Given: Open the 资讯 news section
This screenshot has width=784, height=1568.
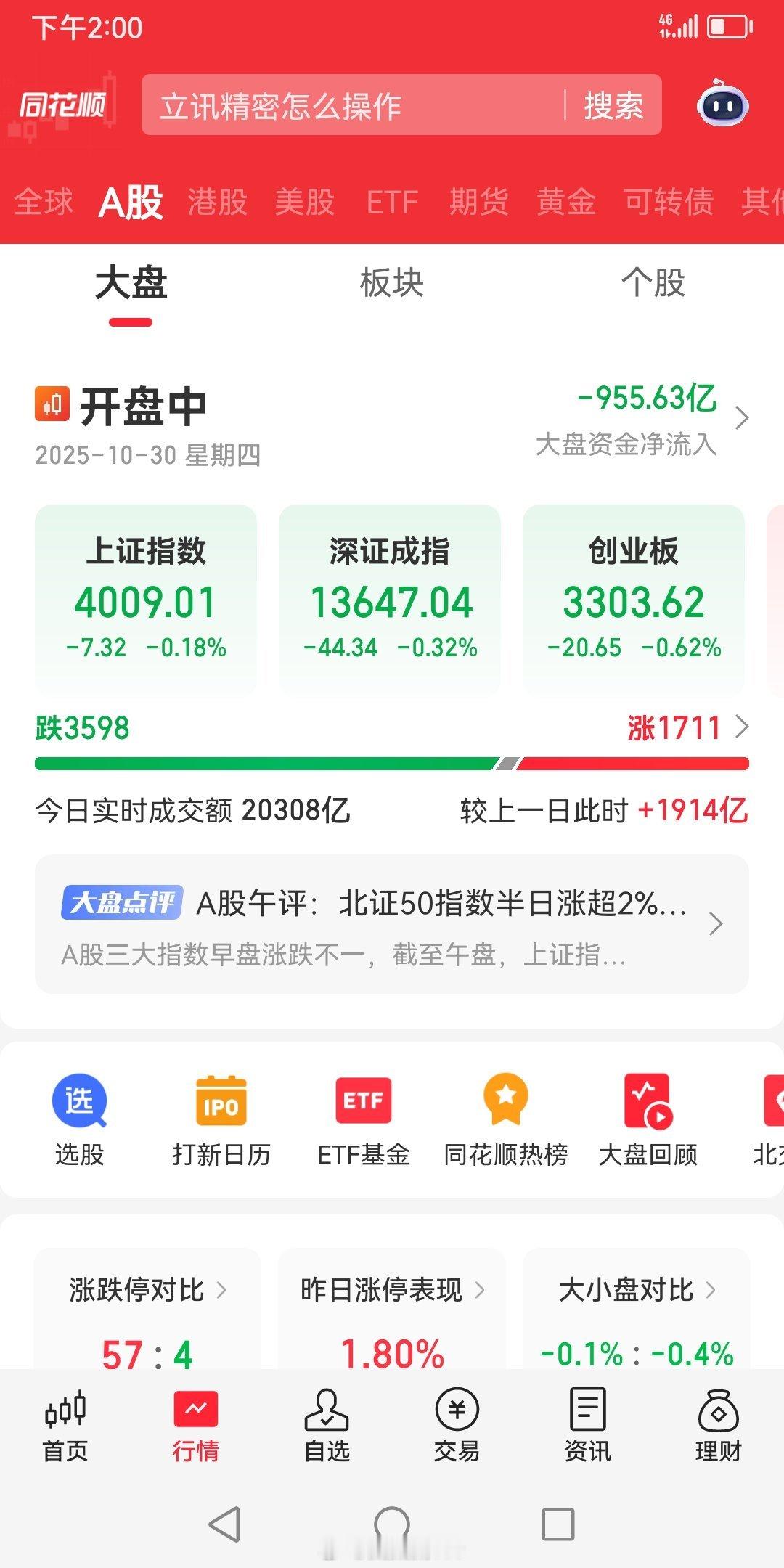Looking at the screenshot, I should (587, 1426).
